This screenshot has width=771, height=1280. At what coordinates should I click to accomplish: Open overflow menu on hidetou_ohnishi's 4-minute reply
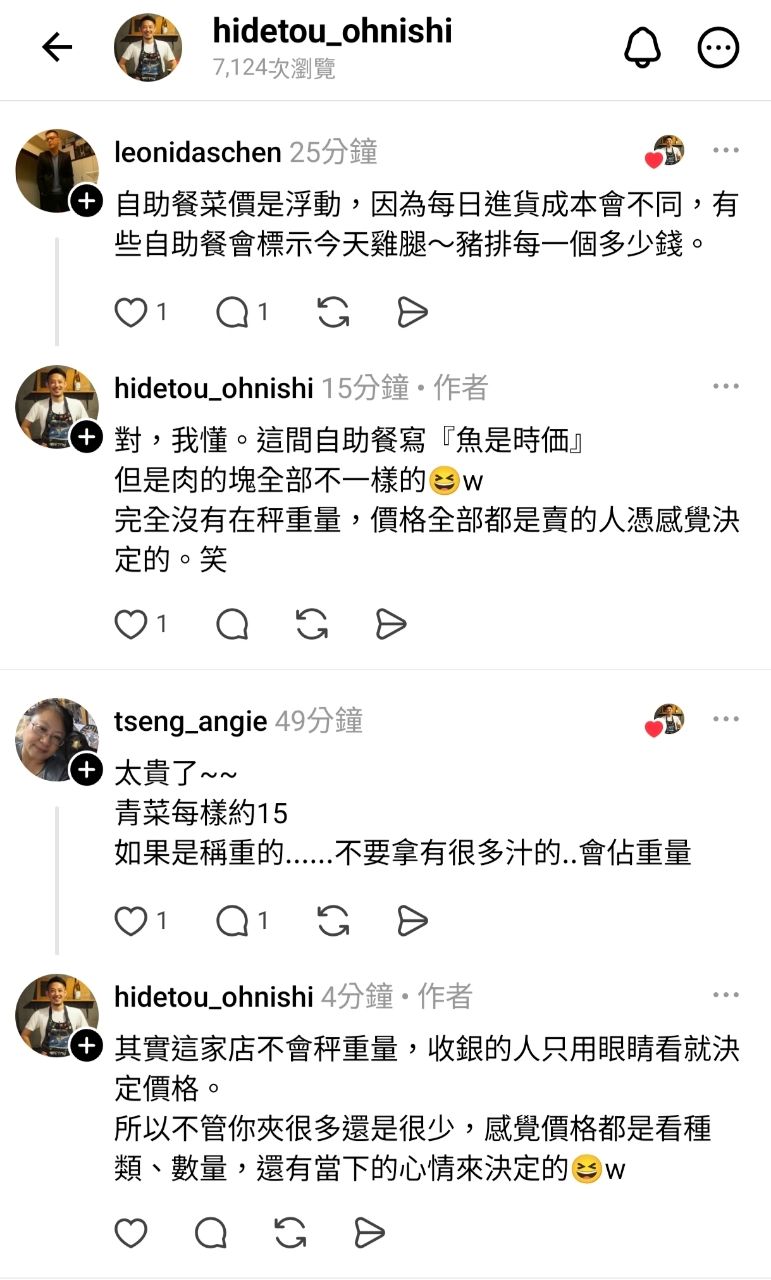[x=725, y=996]
